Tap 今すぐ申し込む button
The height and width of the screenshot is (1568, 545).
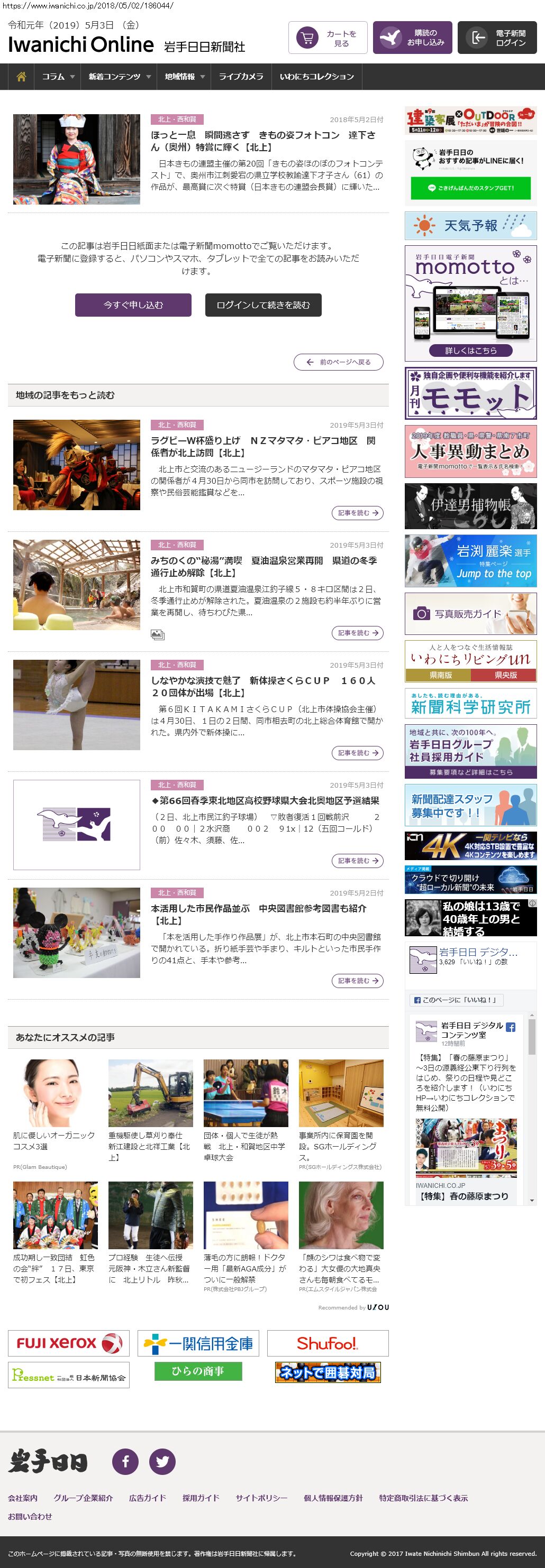click(133, 305)
